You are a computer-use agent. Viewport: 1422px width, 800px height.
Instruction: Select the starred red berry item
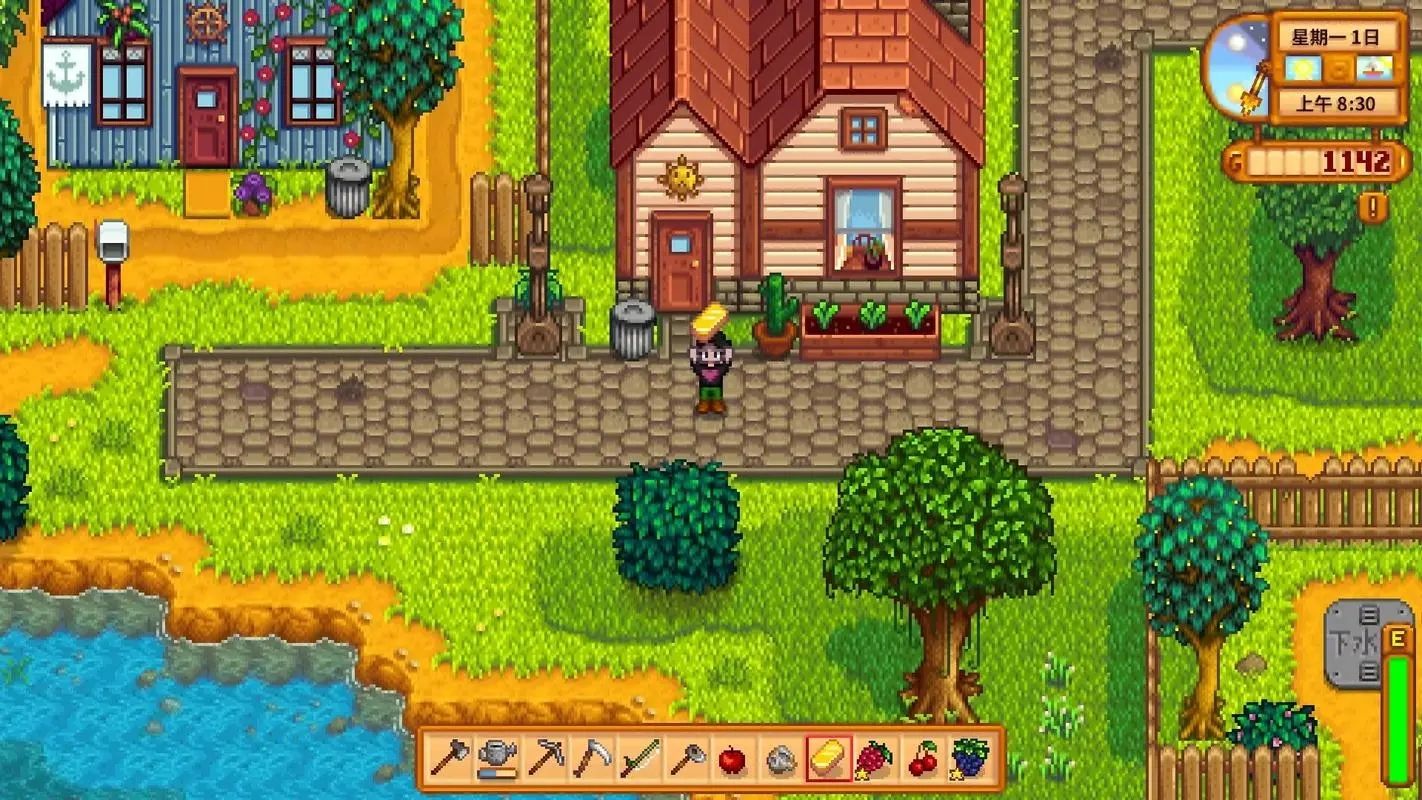[875, 759]
